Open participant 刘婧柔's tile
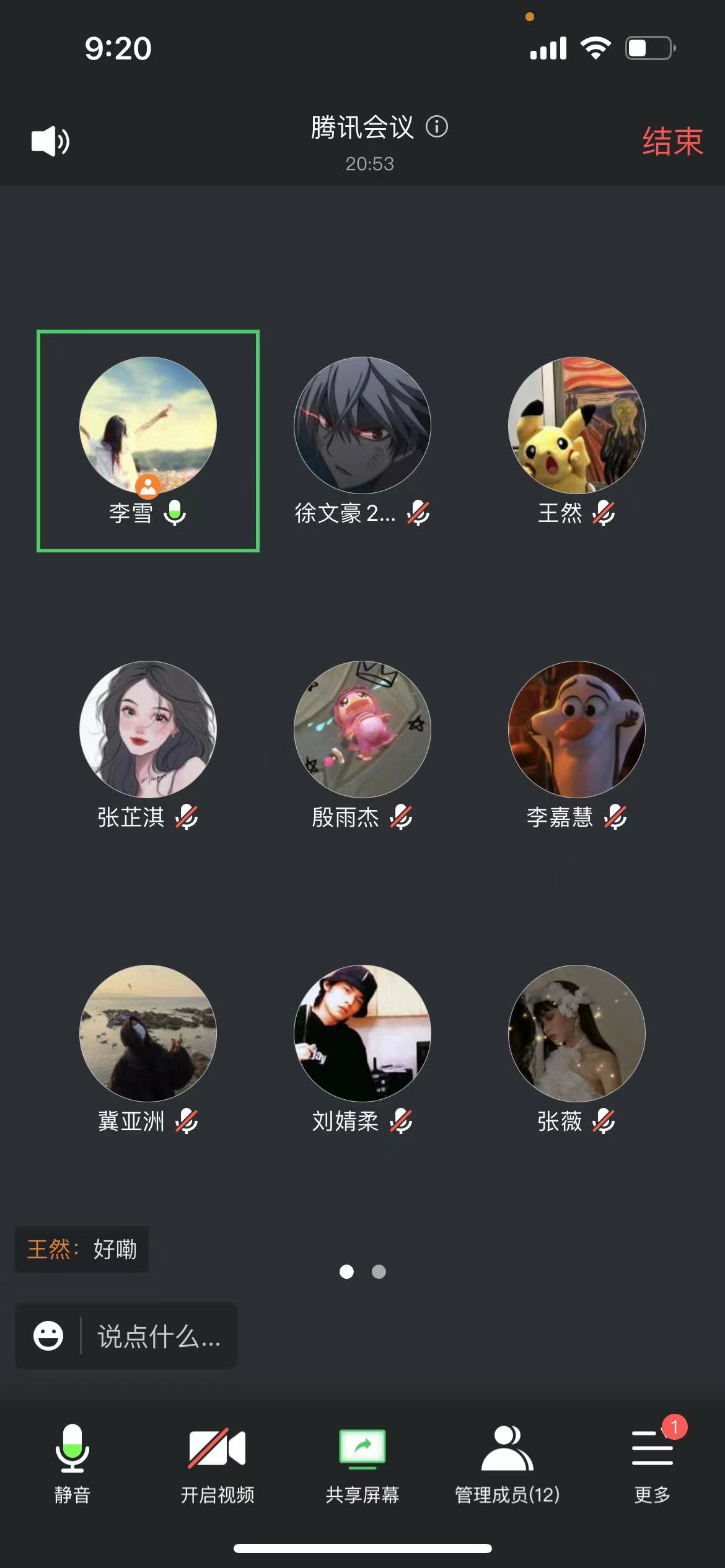The height and width of the screenshot is (1568, 725). coord(362,1048)
